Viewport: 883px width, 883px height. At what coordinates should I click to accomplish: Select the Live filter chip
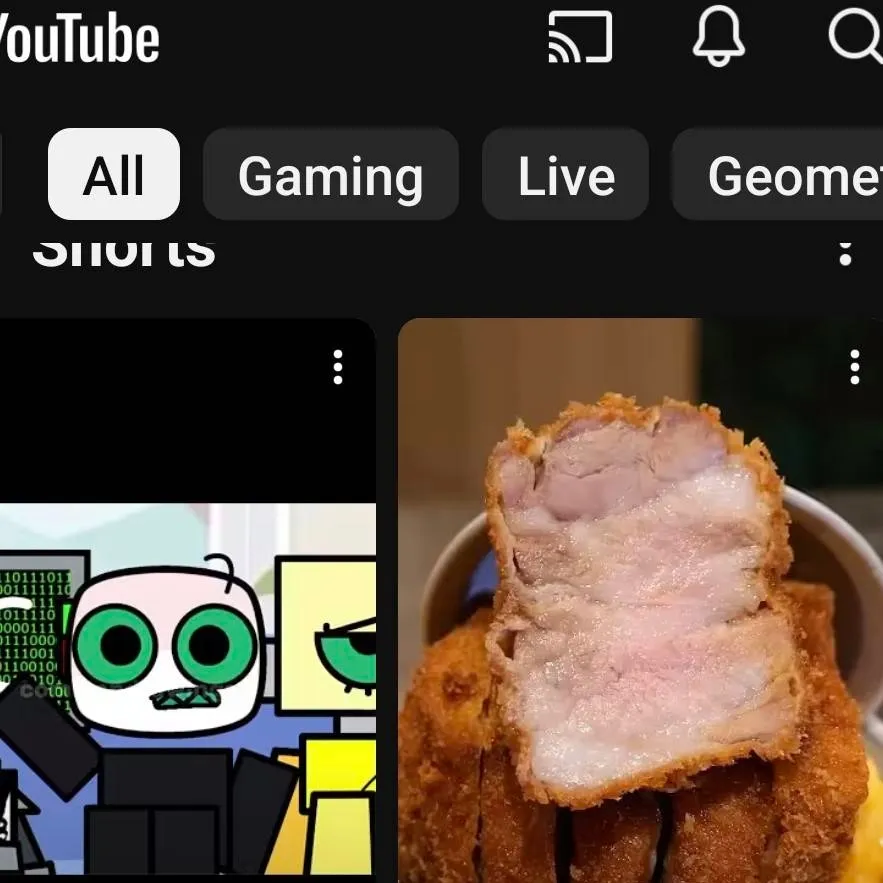coord(565,175)
